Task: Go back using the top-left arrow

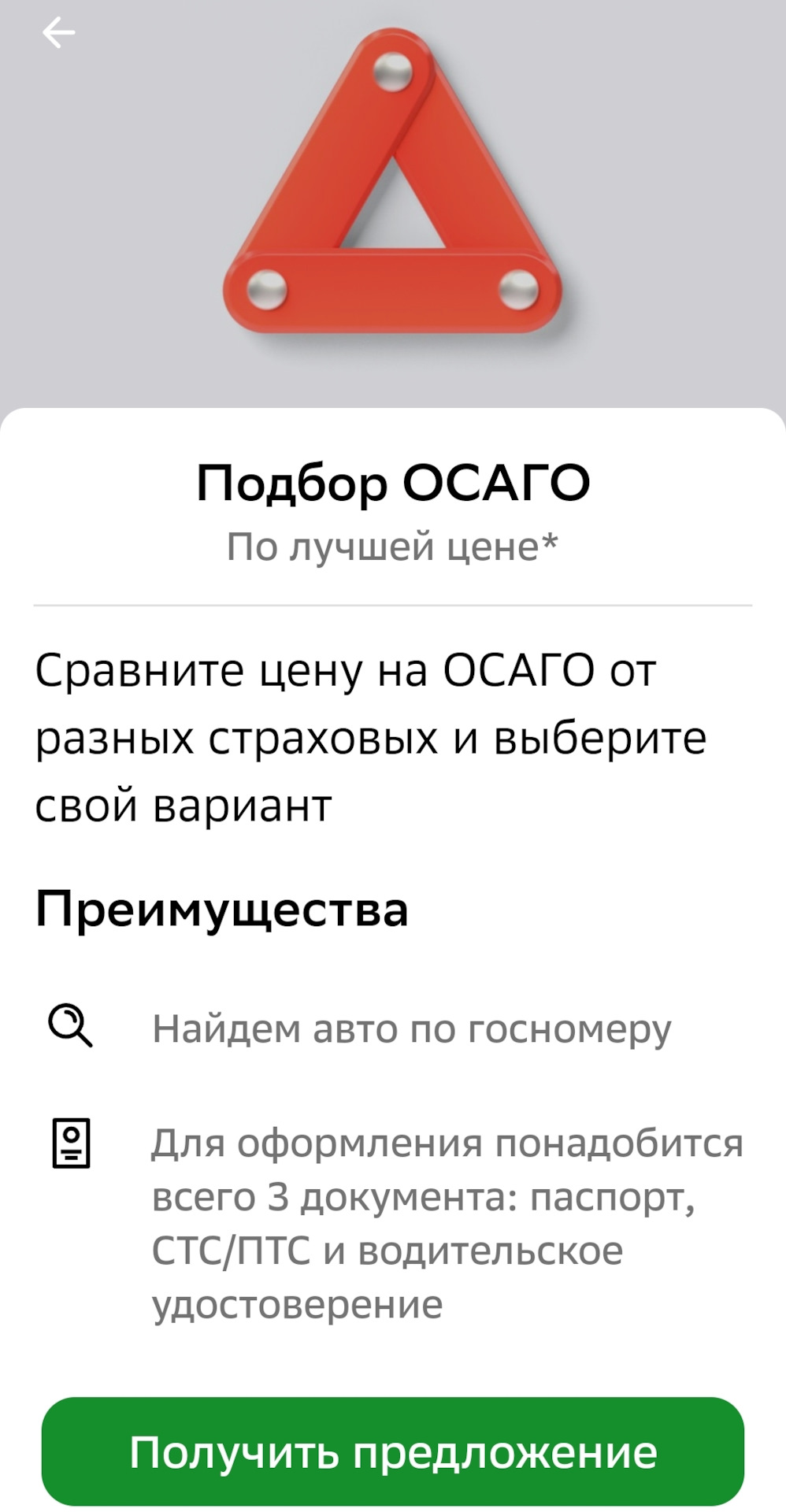Action: pyautogui.click(x=58, y=33)
